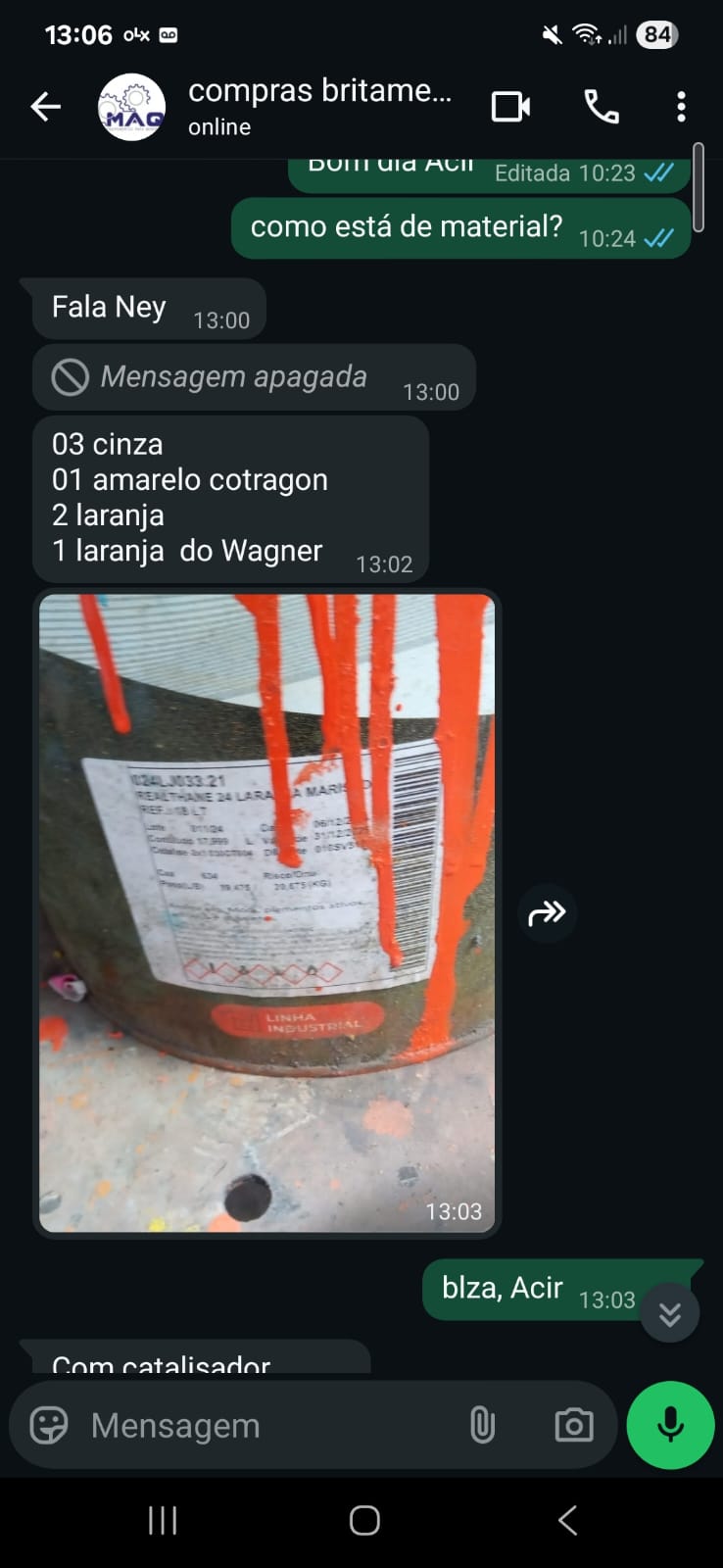
Task: Go to the phone home screen
Action: [364, 1520]
